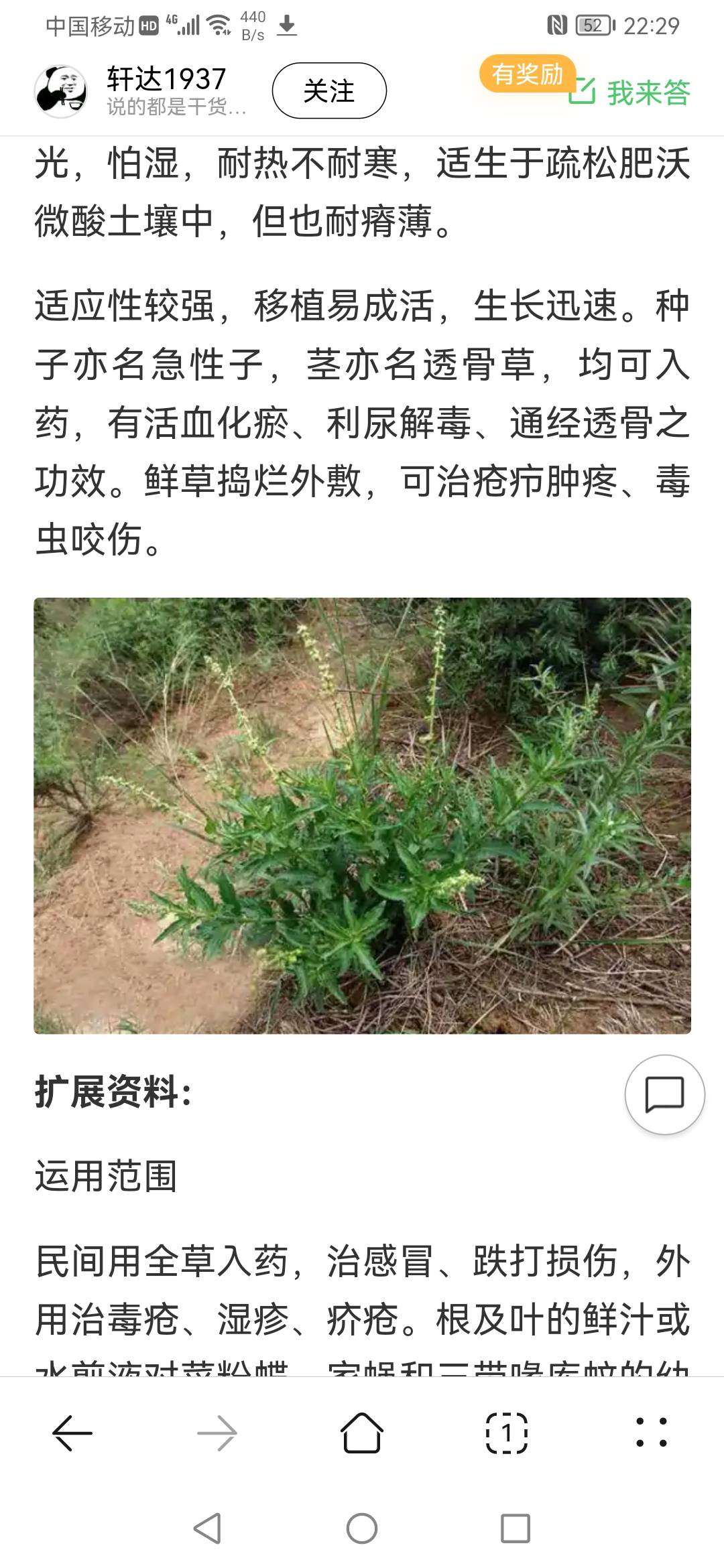Viewport: 724px width, 1568px height.
Task: Show recent apps with square key
Action: 516,1528
